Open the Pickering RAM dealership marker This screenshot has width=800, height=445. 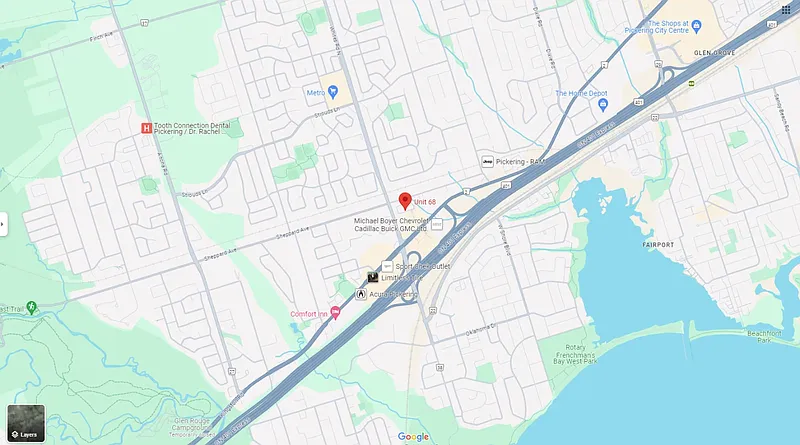click(487, 161)
